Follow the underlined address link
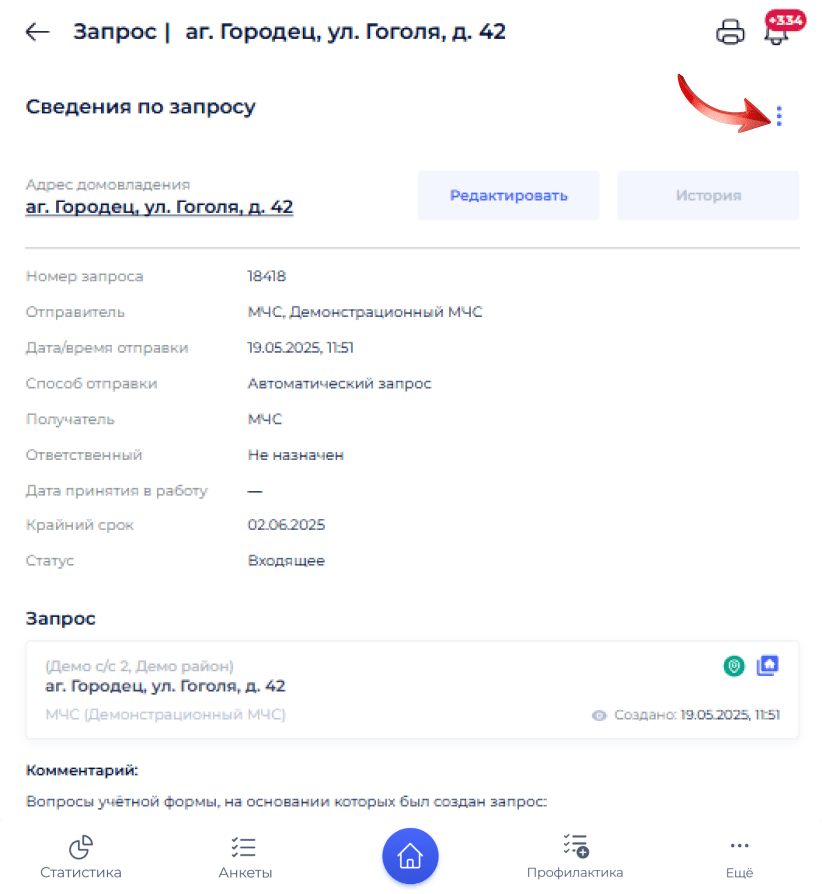Viewport: 822px width, 894px height. 159,207
